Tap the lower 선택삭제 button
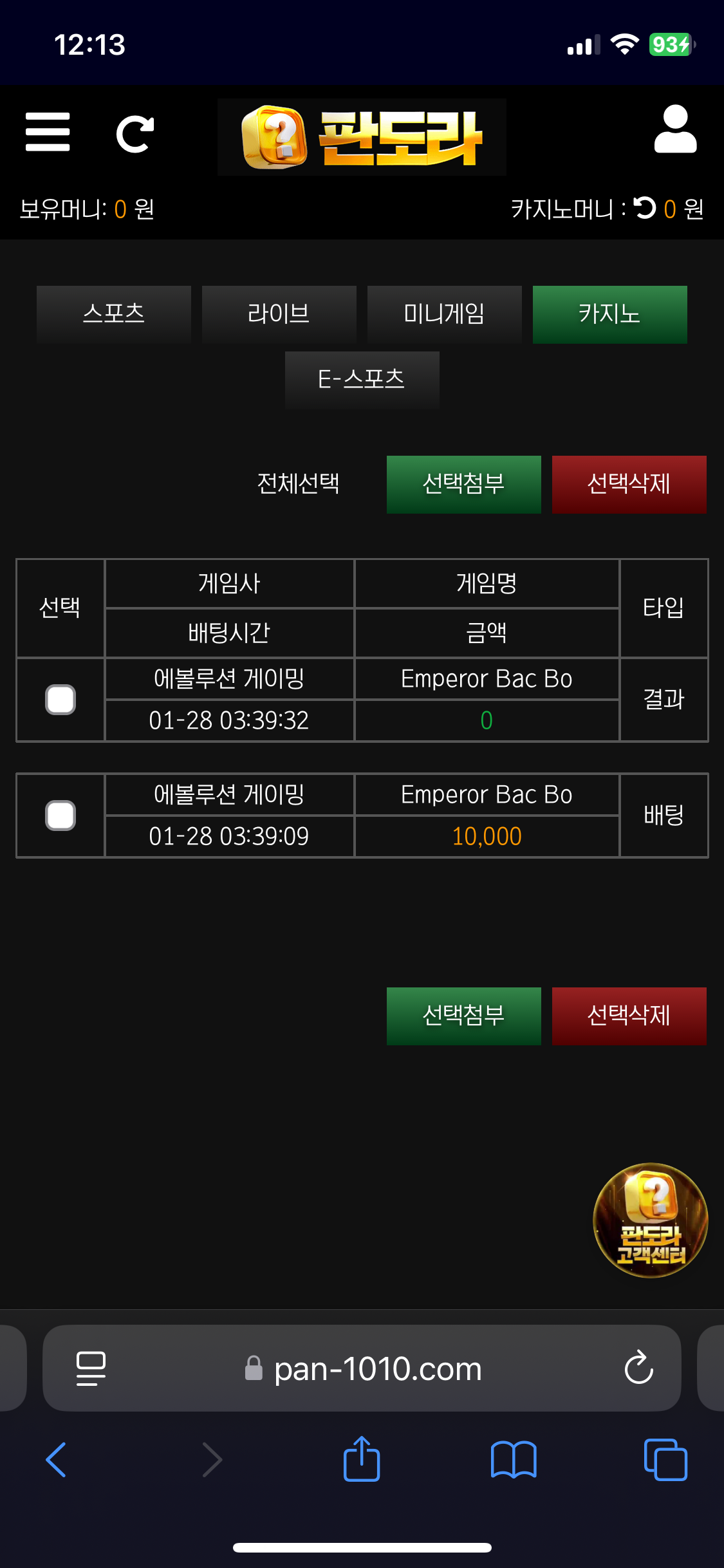 pyautogui.click(x=629, y=1016)
